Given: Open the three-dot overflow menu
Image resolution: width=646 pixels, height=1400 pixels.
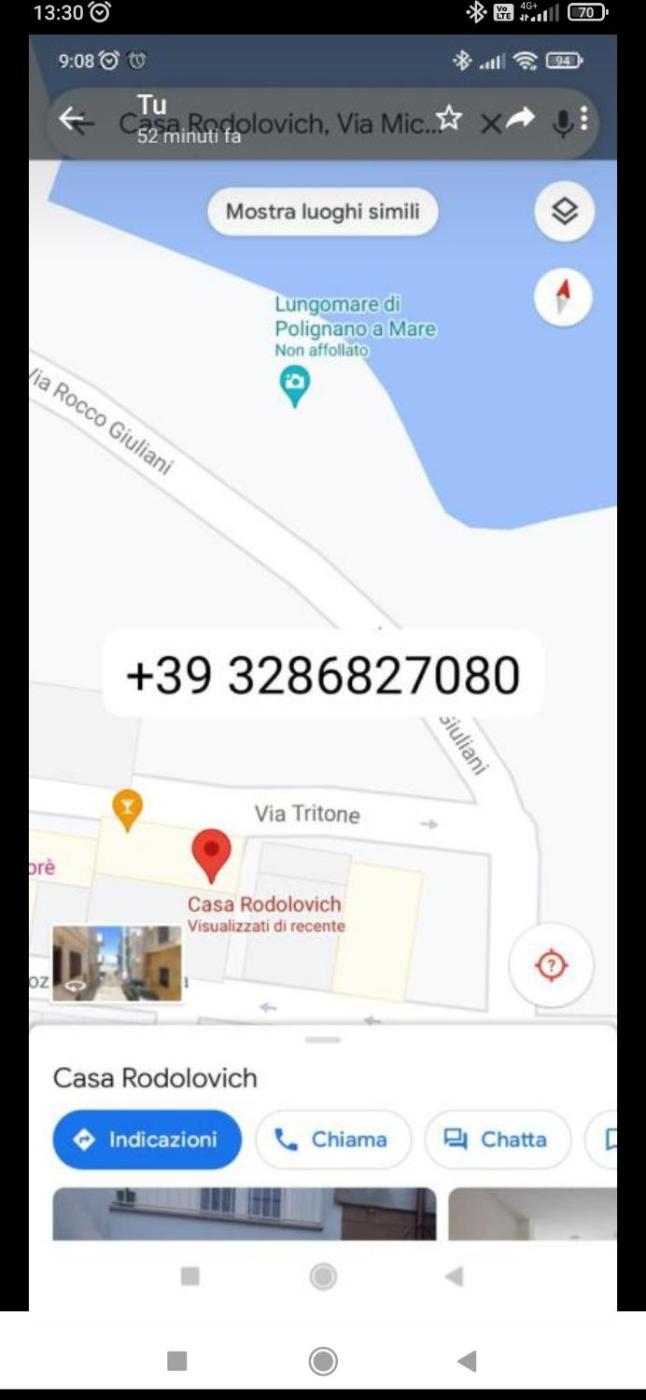Looking at the screenshot, I should (x=584, y=120).
